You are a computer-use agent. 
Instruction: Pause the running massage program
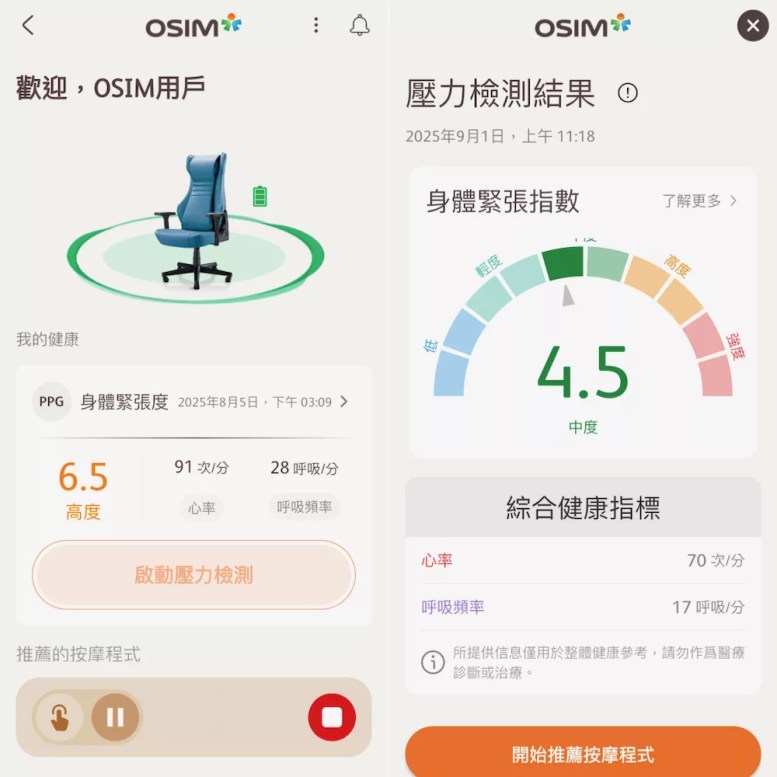tap(115, 717)
